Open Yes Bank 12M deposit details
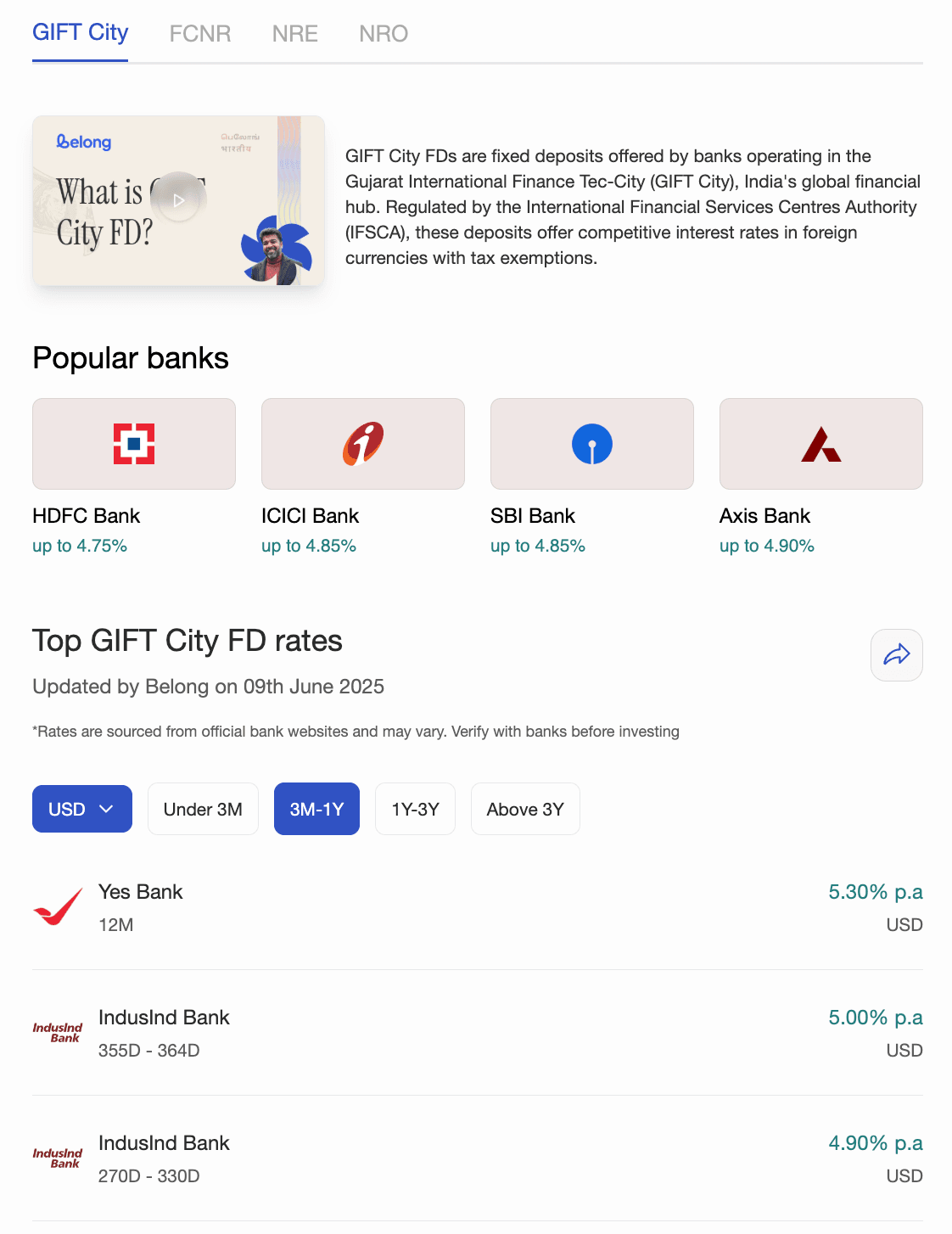The width and height of the screenshot is (952, 1234). 477,907
